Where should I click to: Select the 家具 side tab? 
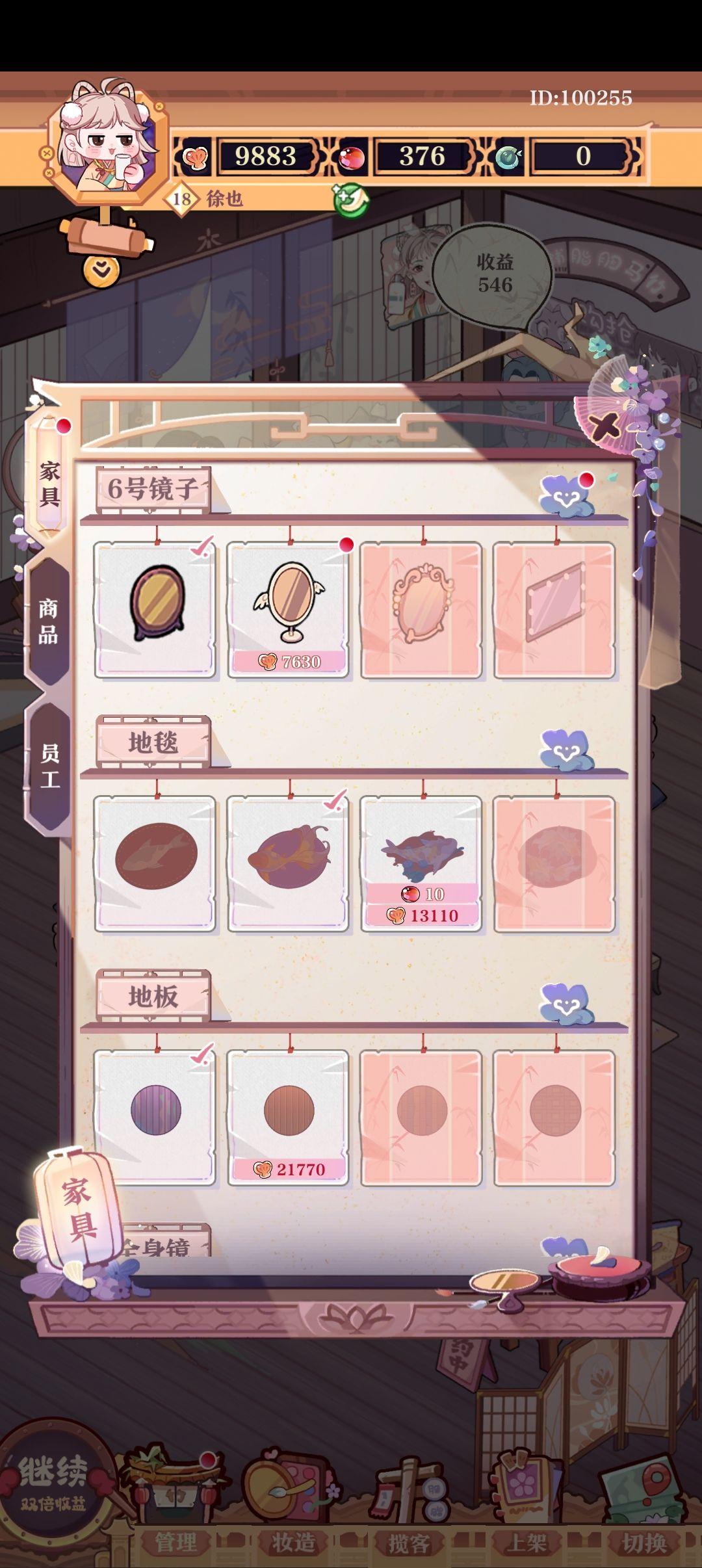[x=49, y=483]
